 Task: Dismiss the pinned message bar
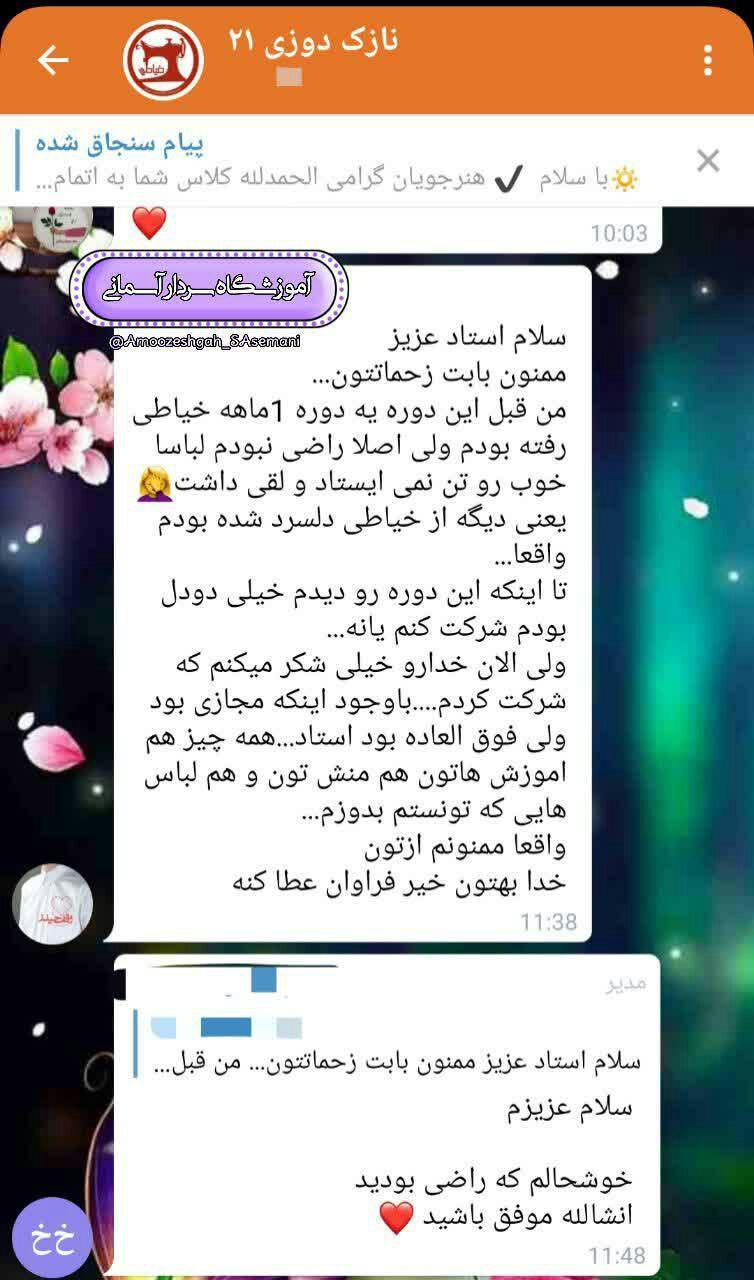click(x=708, y=161)
